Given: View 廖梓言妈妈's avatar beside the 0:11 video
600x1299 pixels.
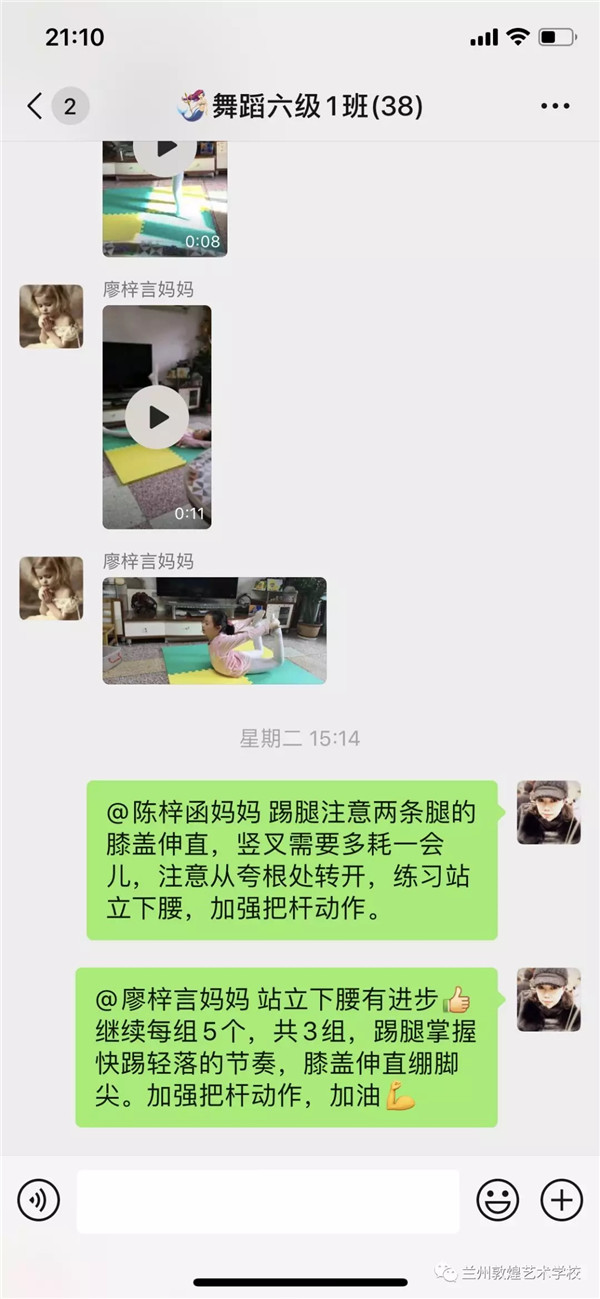Looking at the screenshot, I should [x=51, y=316].
